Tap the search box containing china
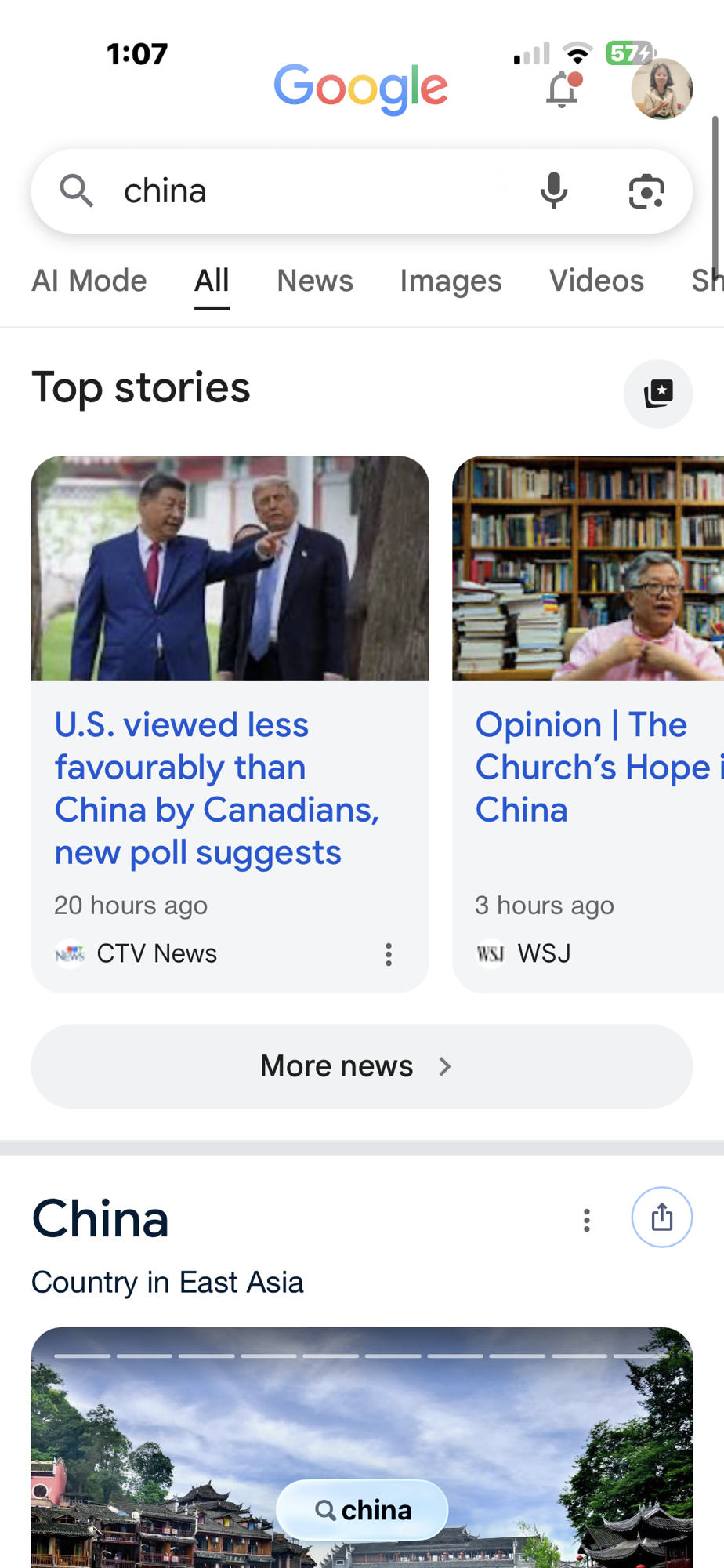This screenshot has width=724, height=1568. tap(361, 191)
